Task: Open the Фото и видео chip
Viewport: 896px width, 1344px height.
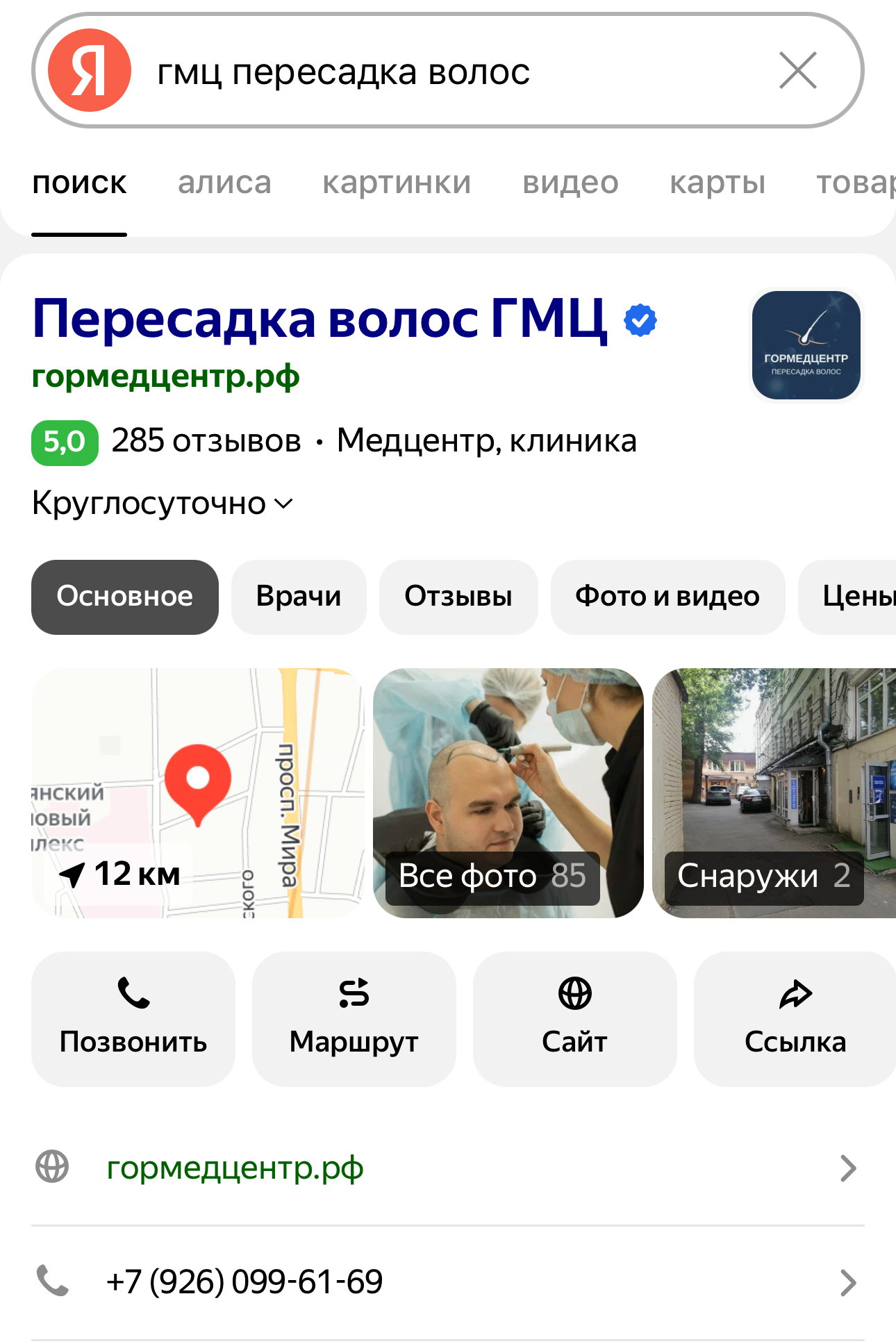Action: [667, 597]
